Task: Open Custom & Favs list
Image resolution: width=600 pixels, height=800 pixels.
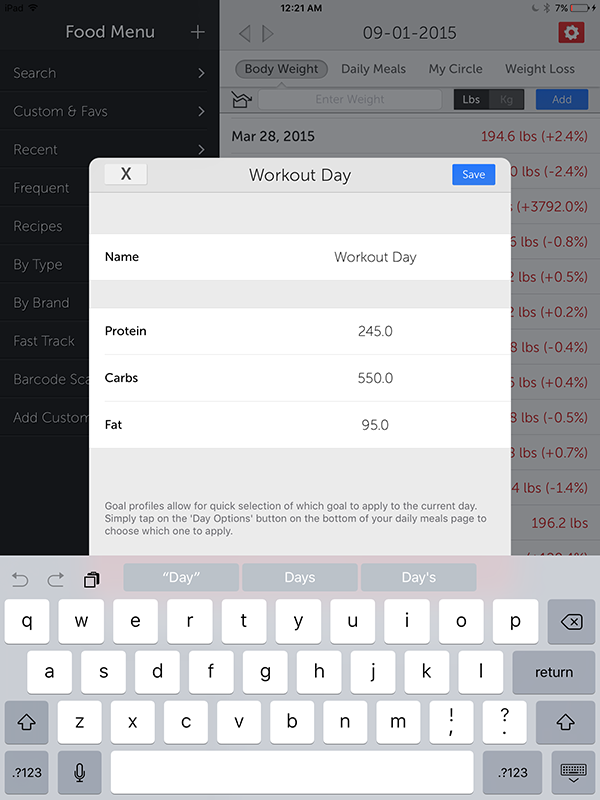Action: pos(109,111)
